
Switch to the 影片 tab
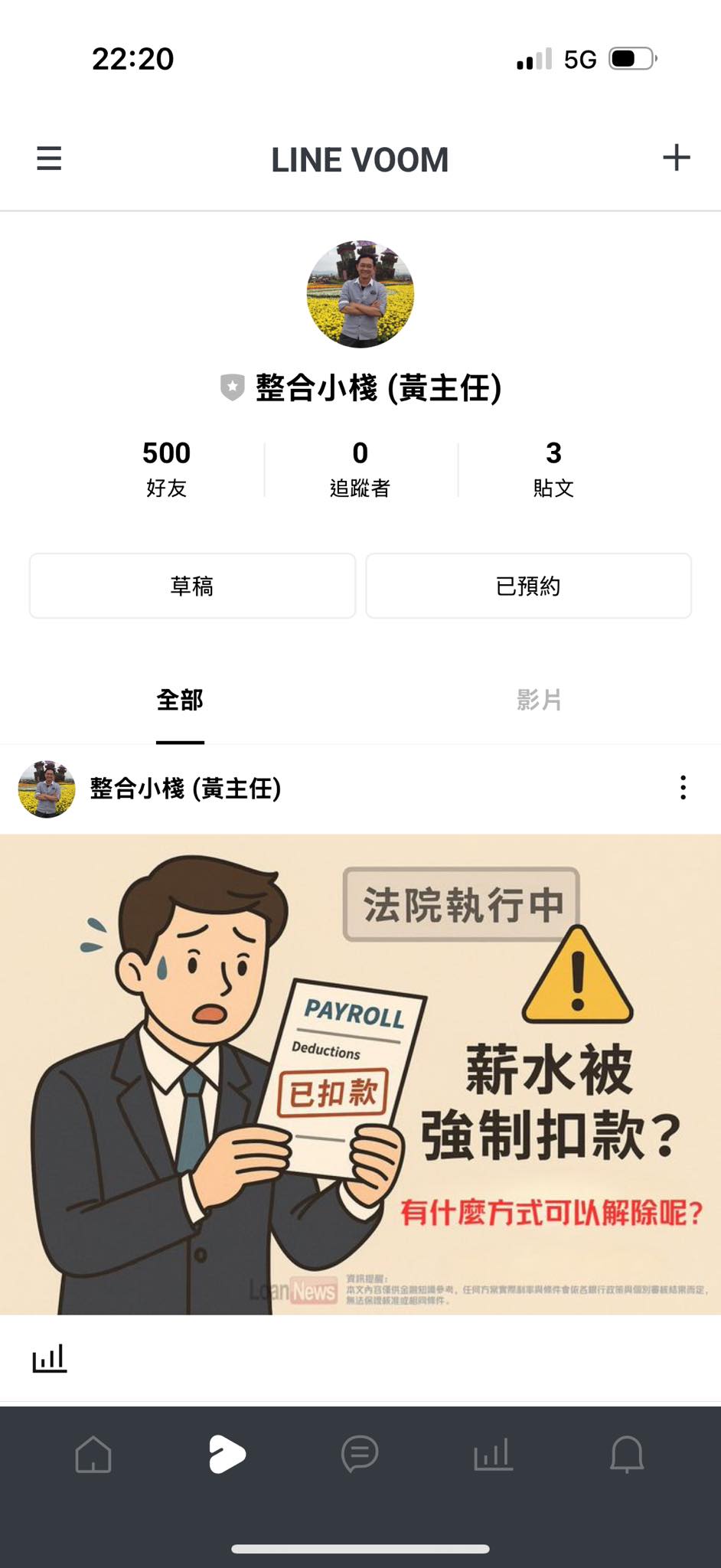point(539,700)
